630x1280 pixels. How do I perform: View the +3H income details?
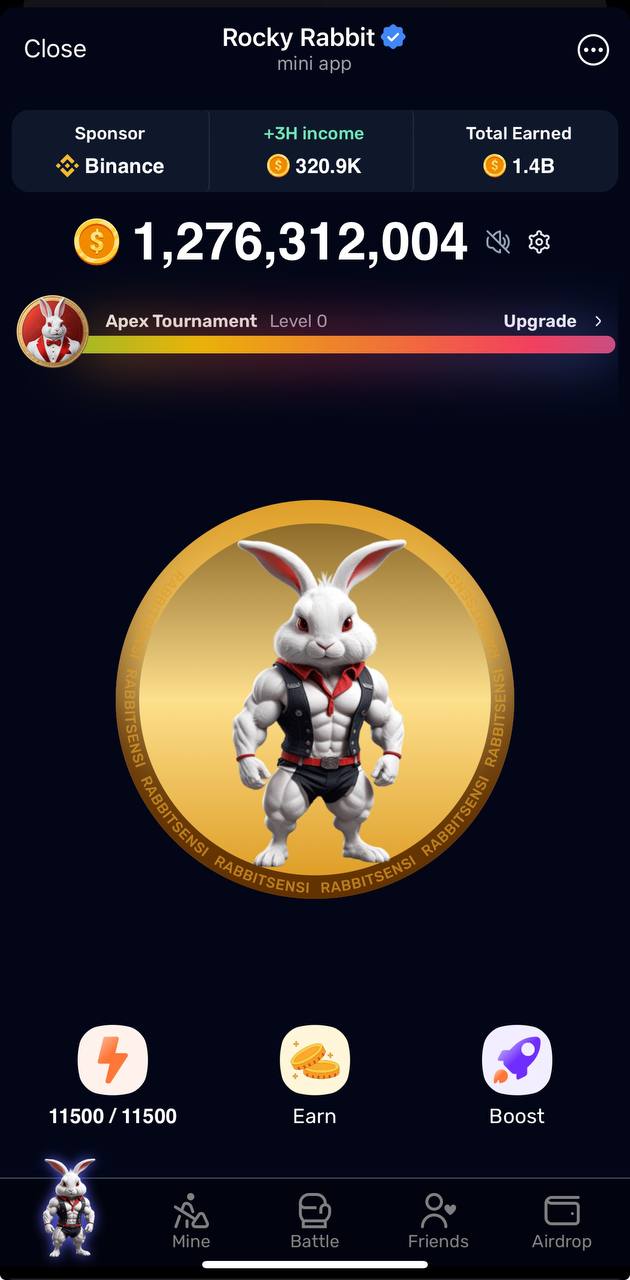[313, 151]
